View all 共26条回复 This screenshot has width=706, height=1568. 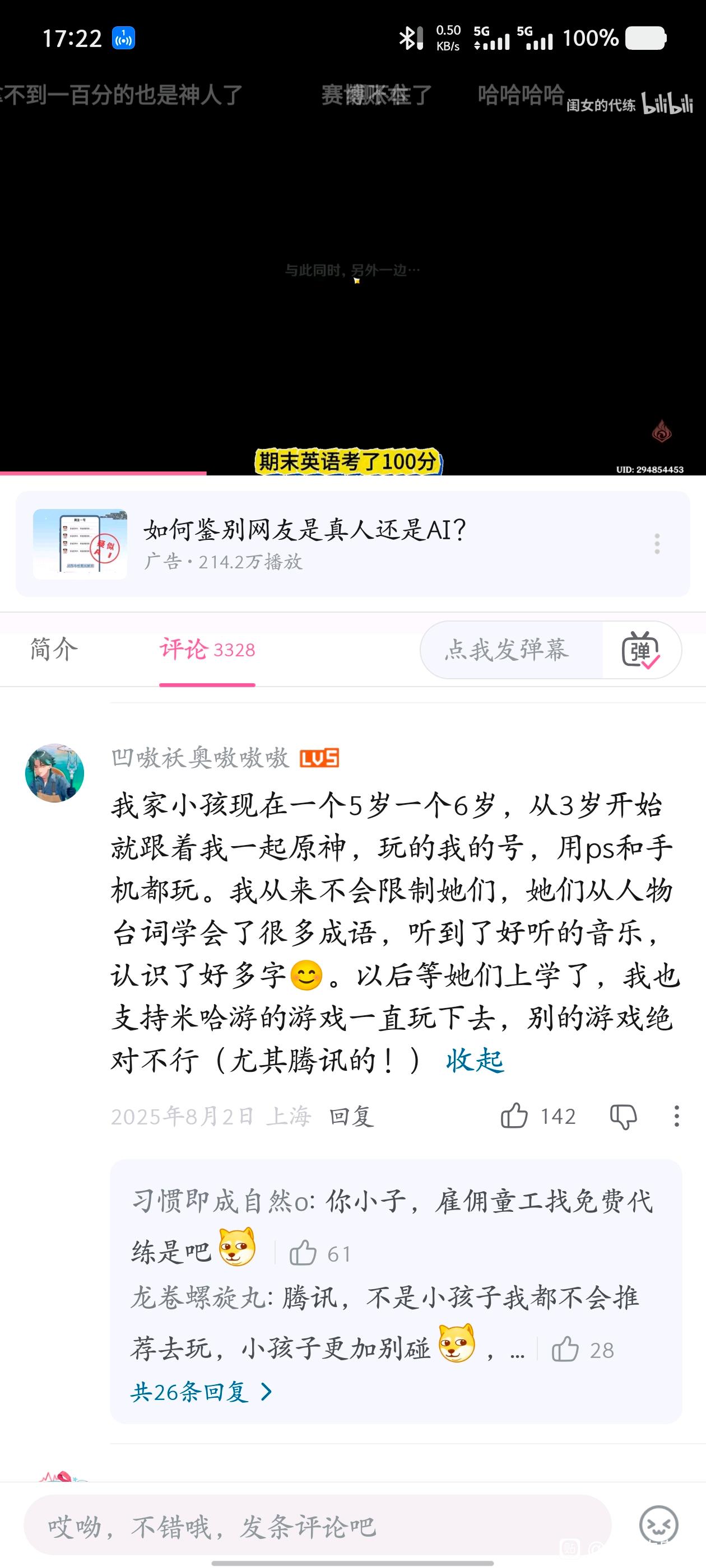click(x=202, y=1392)
